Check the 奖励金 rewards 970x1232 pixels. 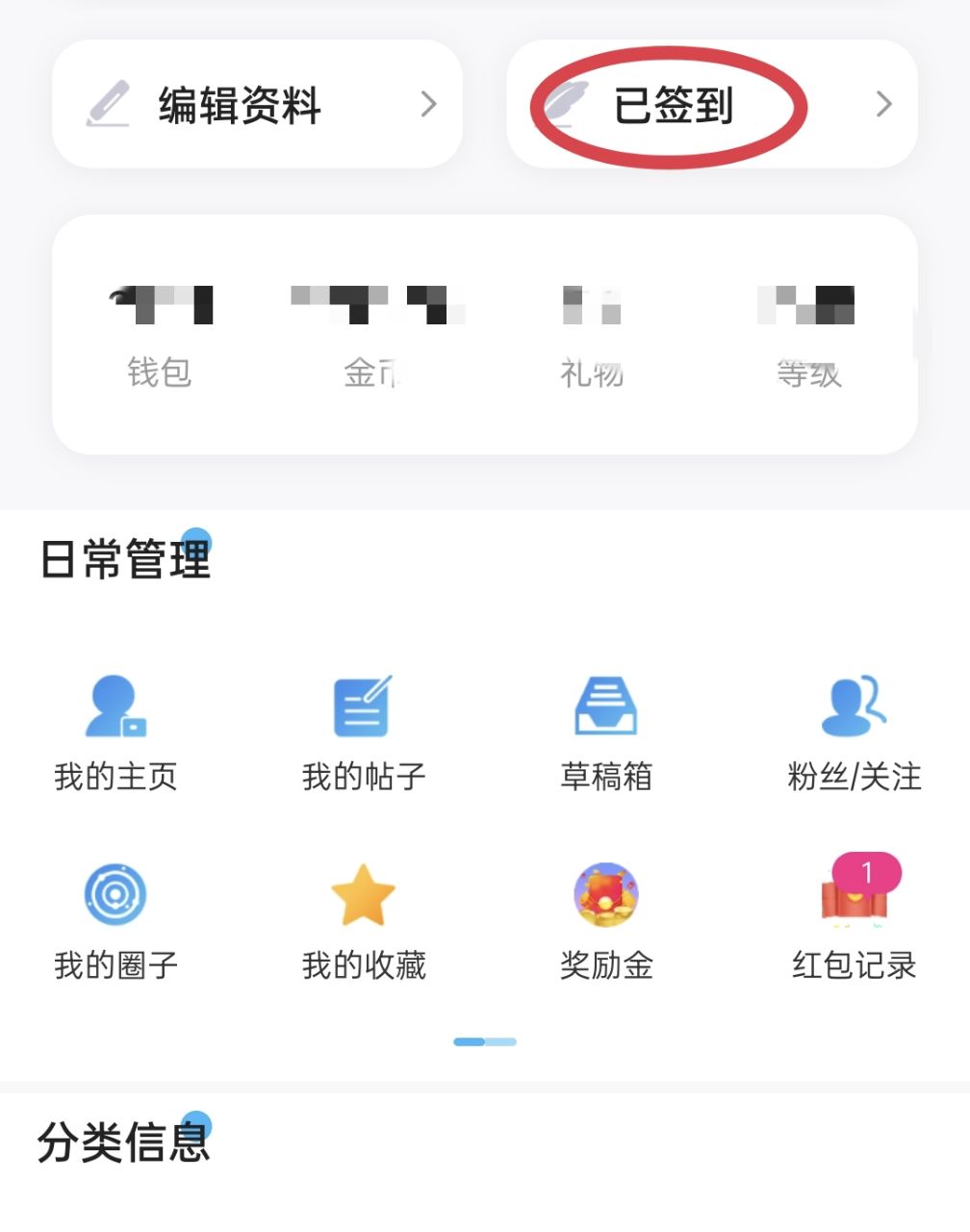(x=606, y=921)
